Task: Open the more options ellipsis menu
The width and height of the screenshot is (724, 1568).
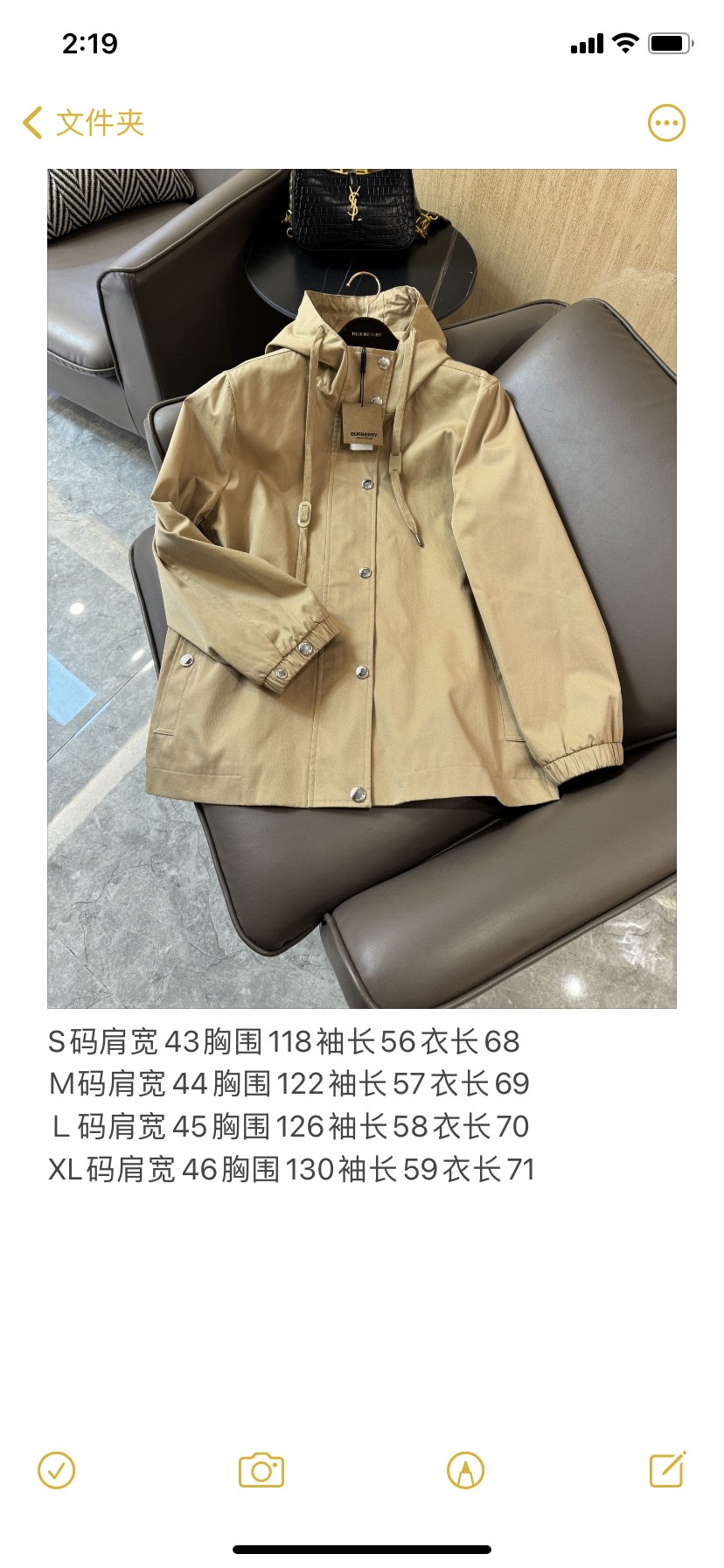Action: click(666, 123)
